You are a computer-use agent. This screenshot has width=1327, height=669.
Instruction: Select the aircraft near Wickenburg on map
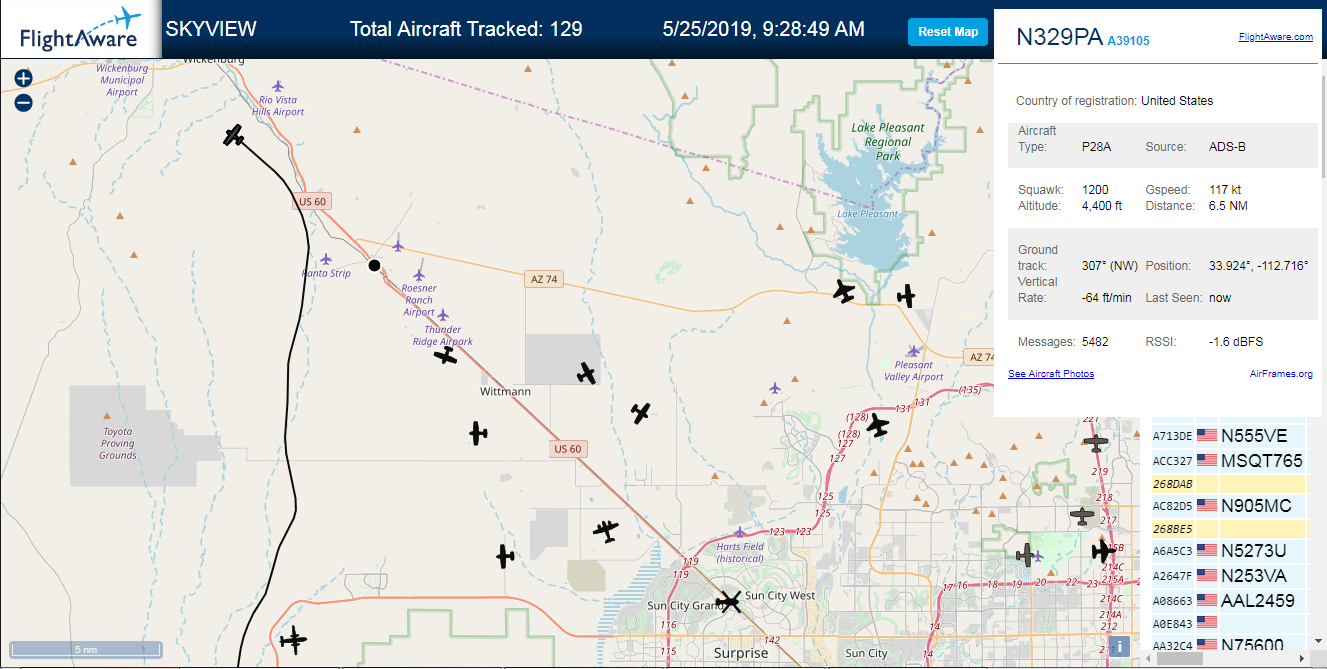point(234,135)
